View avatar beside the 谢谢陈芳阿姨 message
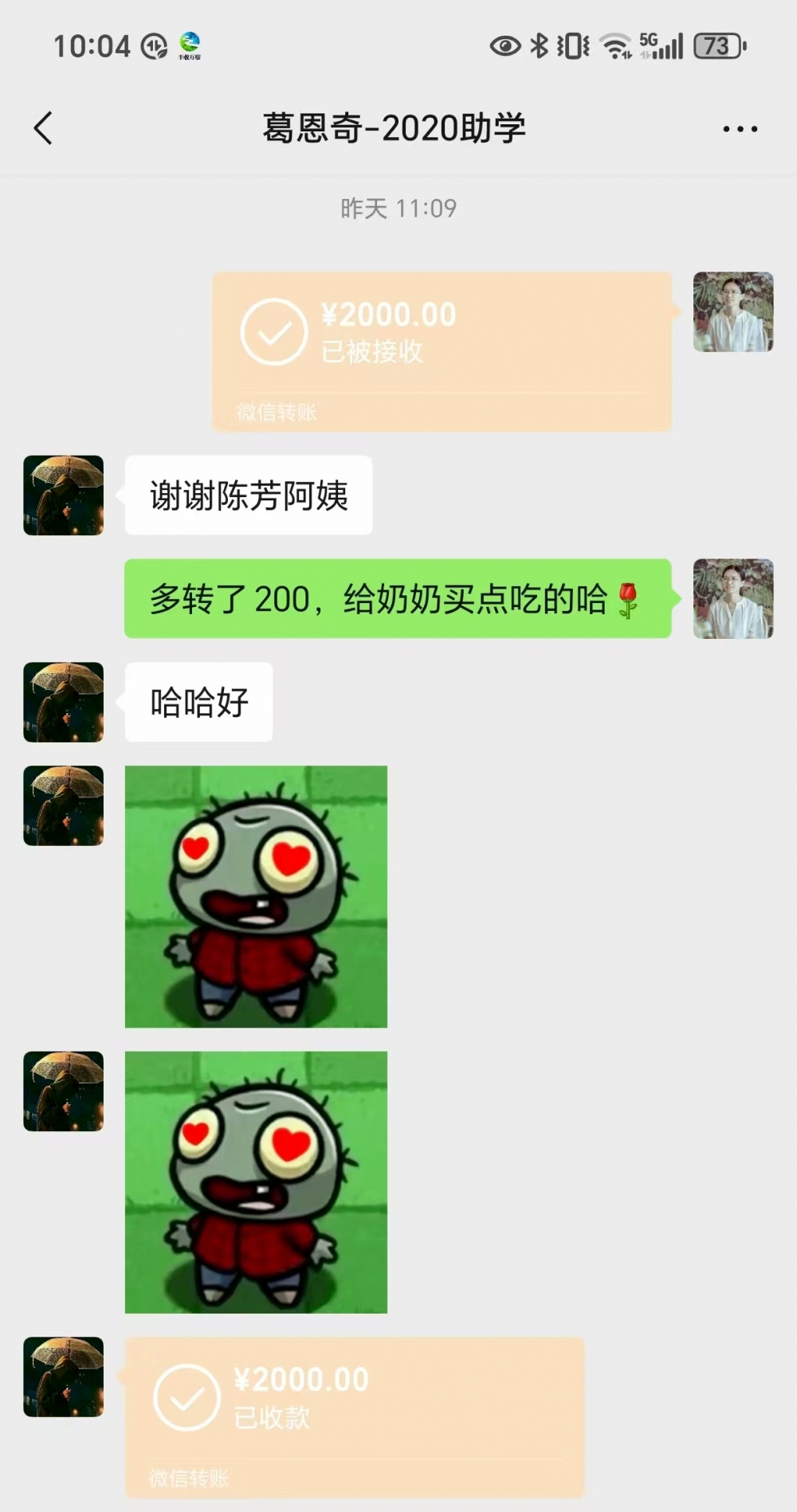Viewport: 797px width, 1512px height. [x=64, y=496]
